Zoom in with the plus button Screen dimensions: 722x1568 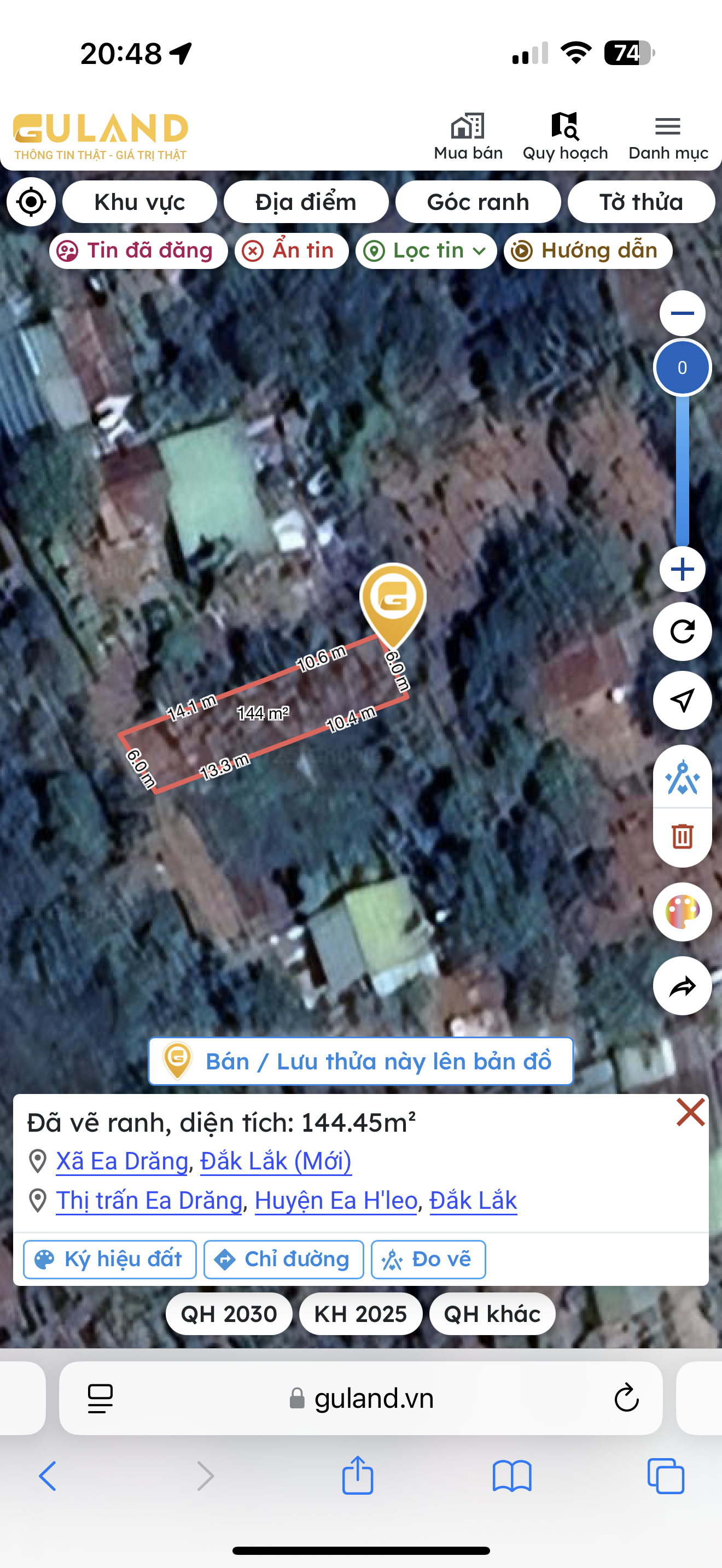pyautogui.click(x=682, y=570)
